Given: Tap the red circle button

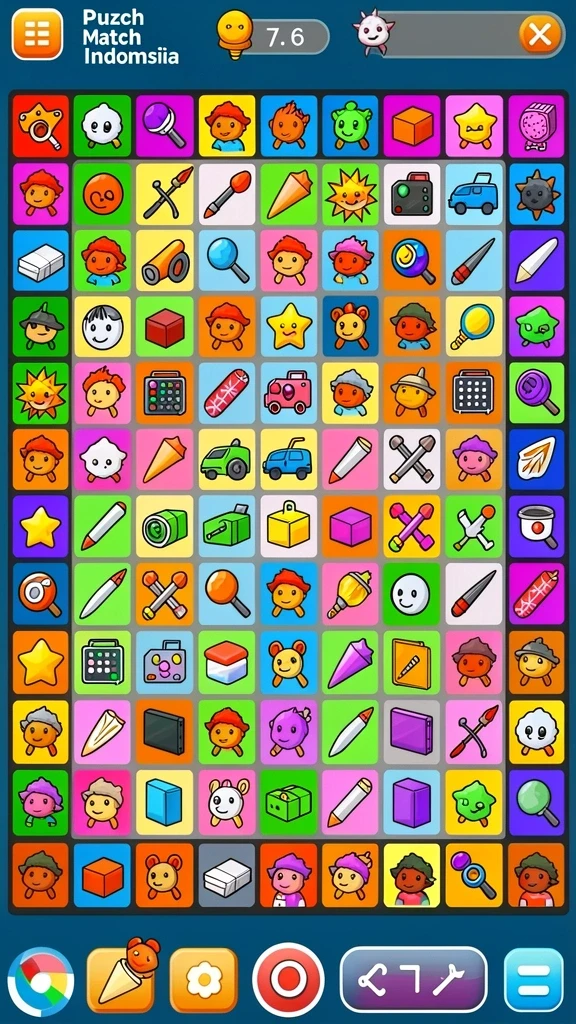Looking at the screenshot, I should coord(288,981).
